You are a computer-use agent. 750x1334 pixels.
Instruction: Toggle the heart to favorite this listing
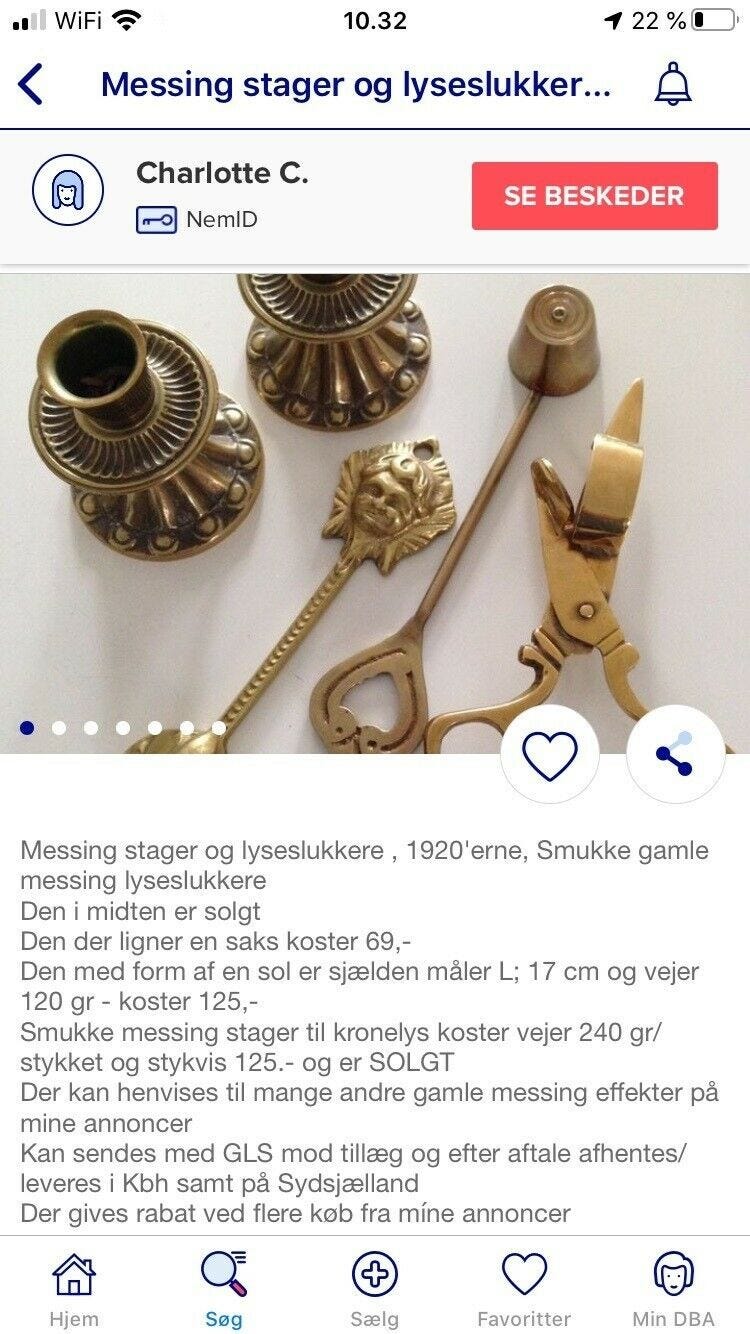tap(551, 754)
